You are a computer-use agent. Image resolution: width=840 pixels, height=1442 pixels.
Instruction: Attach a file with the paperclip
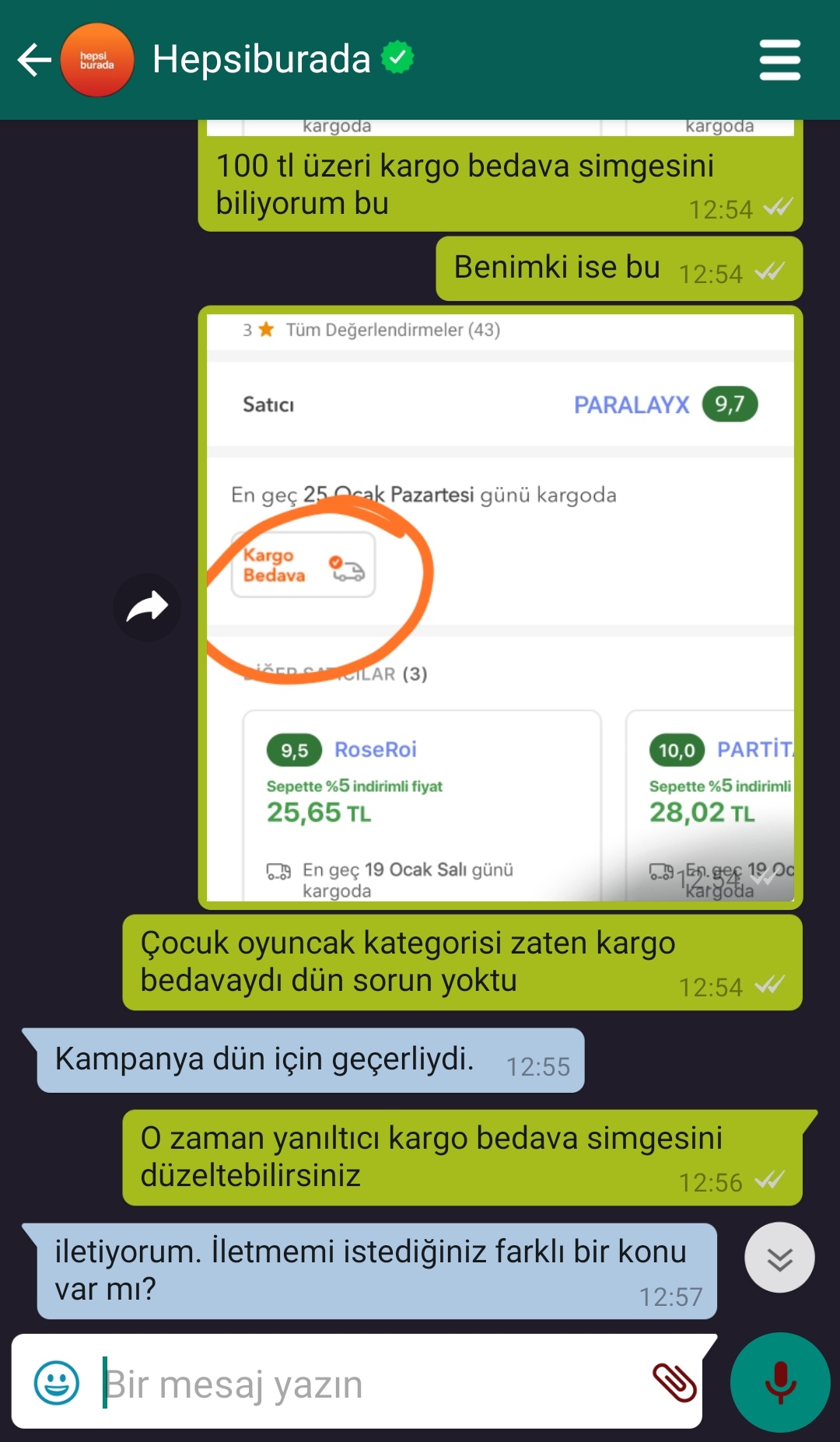[x=674, y=1384]
